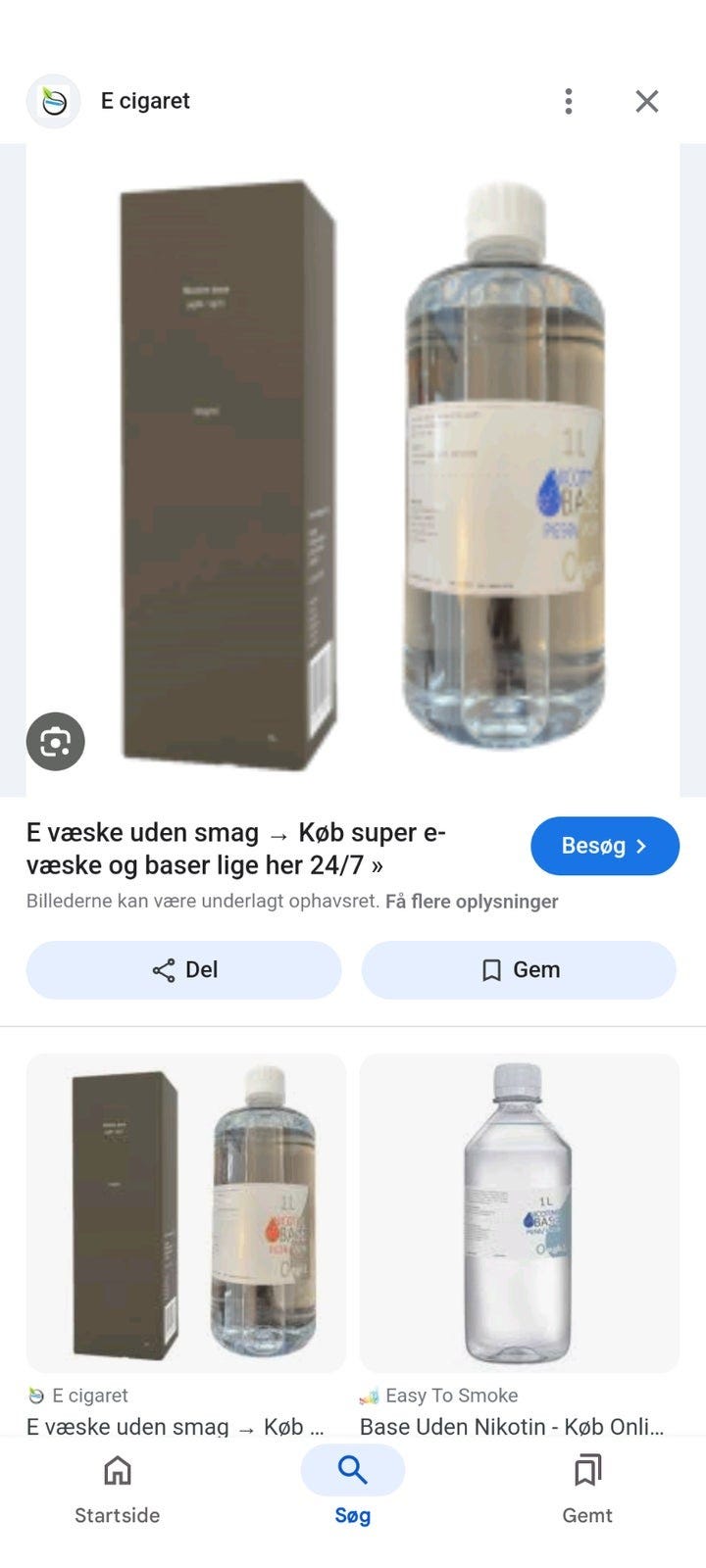Click the three-dot overflow menu
The image size is (706, 1568).
tap(569, 101)
